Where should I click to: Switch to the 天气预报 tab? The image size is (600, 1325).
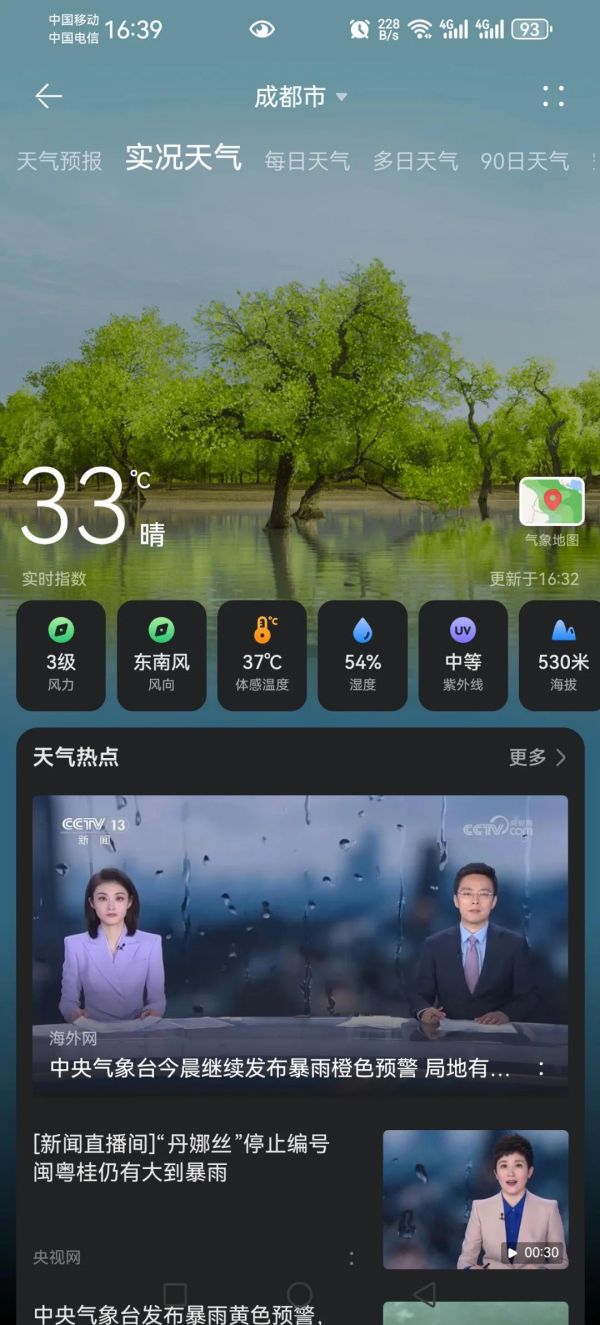60,161
